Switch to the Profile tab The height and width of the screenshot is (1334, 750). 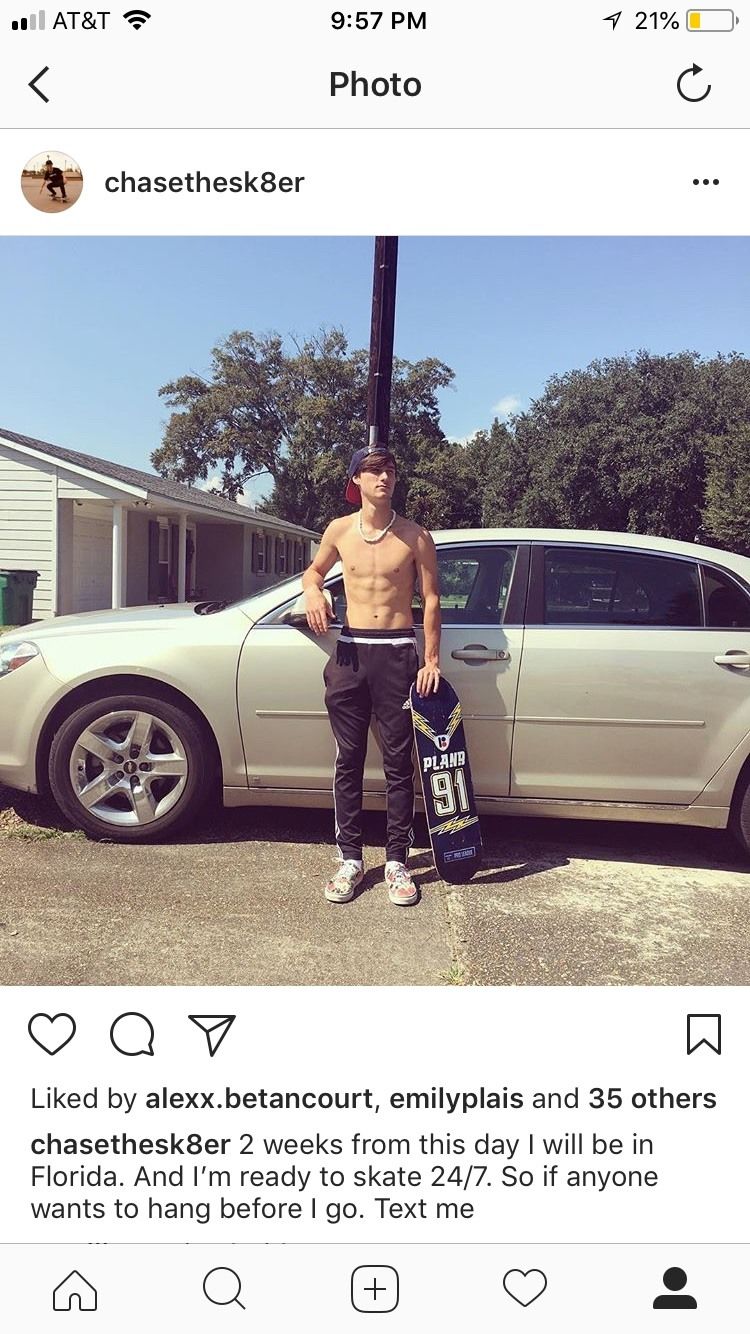click(x=675, y=1288)
